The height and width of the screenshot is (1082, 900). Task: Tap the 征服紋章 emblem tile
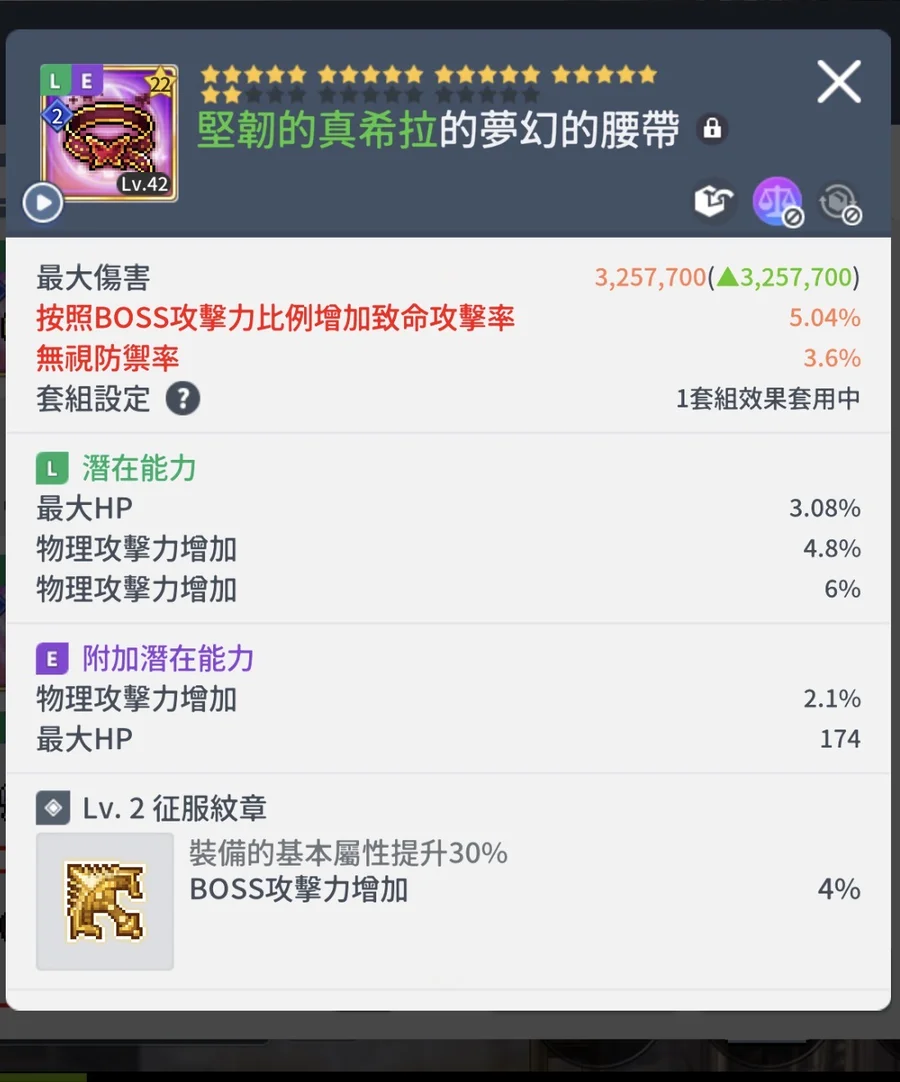pyautogui.click(x=105, y=901)
